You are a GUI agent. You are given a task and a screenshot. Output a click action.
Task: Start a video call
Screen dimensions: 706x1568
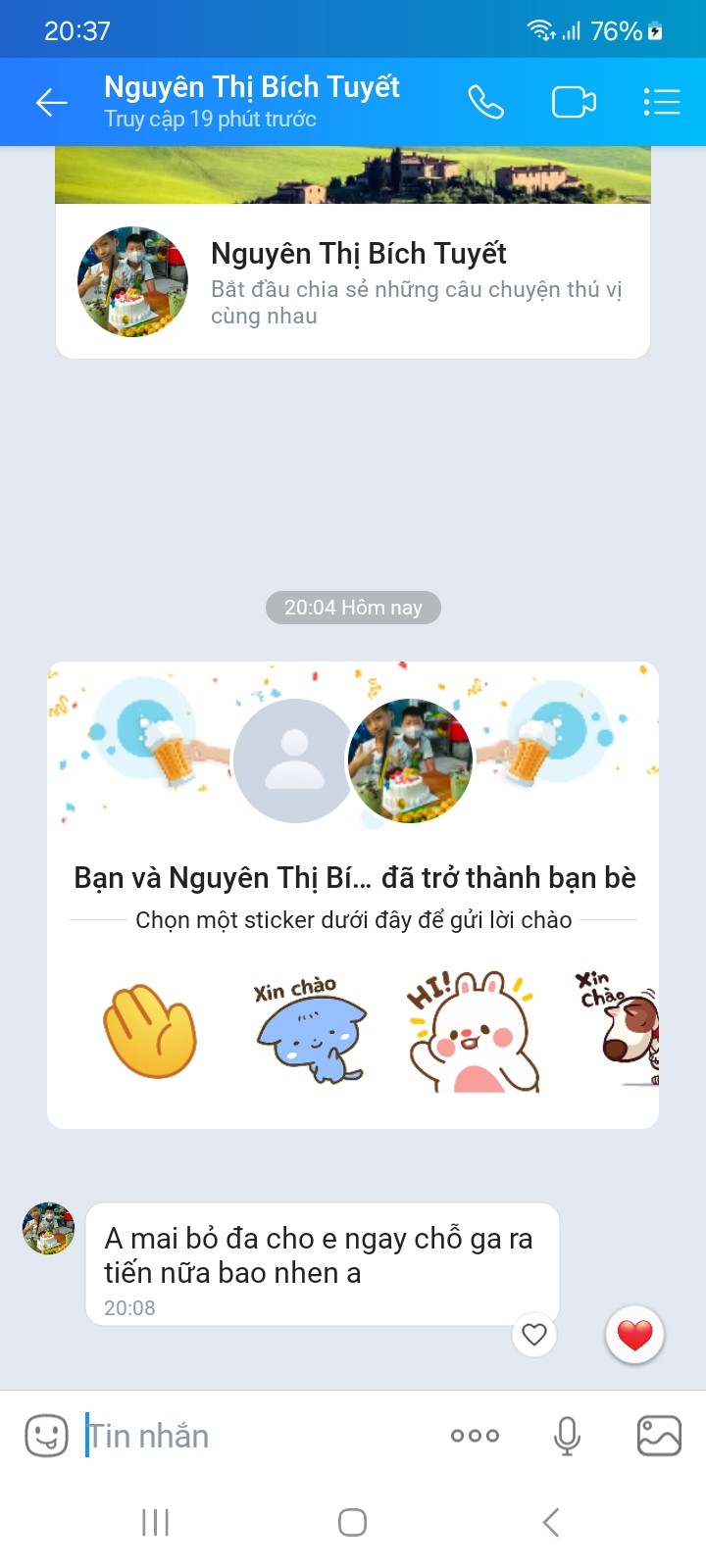click(574, 102)
